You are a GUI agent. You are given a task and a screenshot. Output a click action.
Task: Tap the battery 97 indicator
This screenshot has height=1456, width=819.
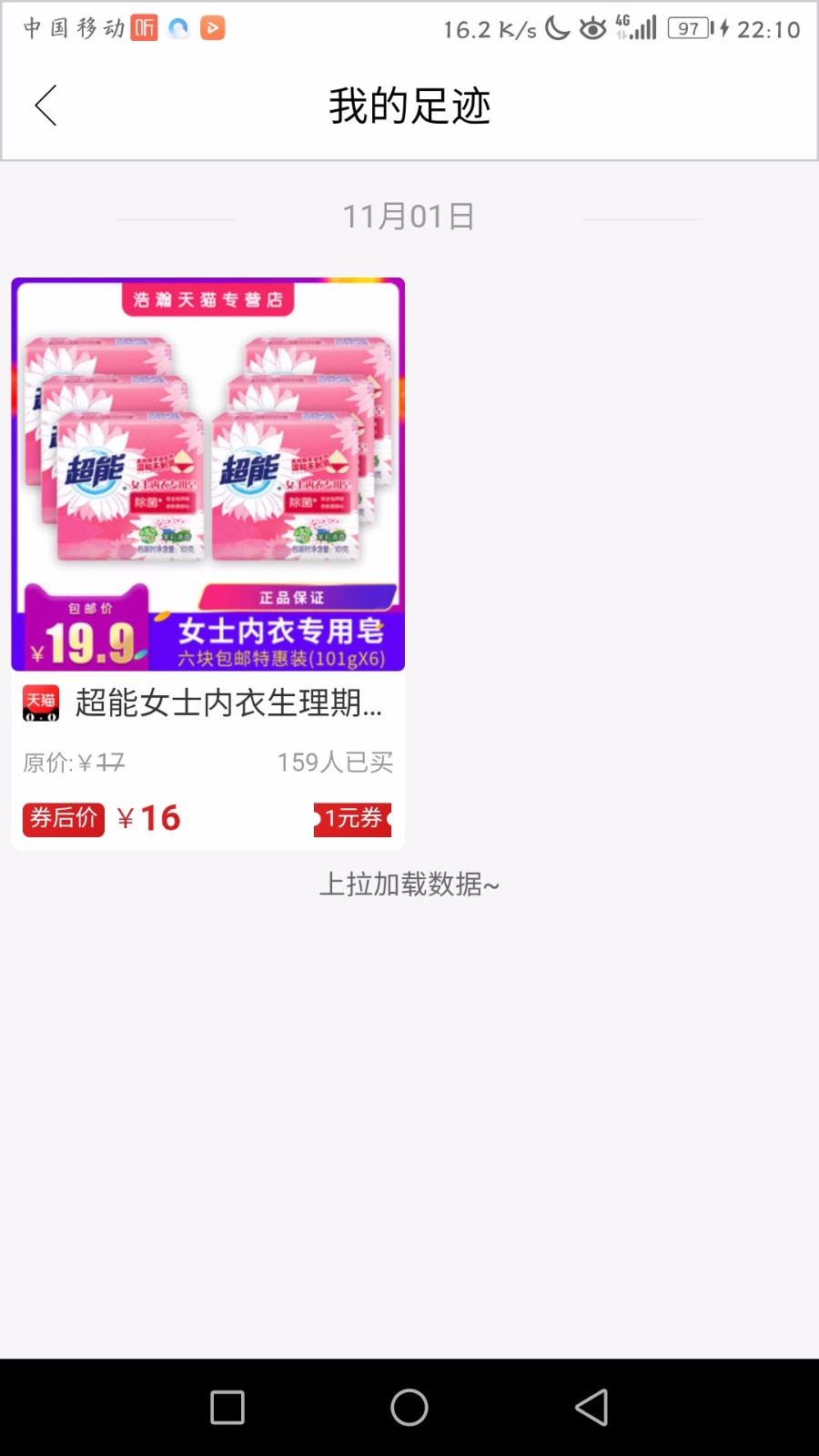pos(689,28)
